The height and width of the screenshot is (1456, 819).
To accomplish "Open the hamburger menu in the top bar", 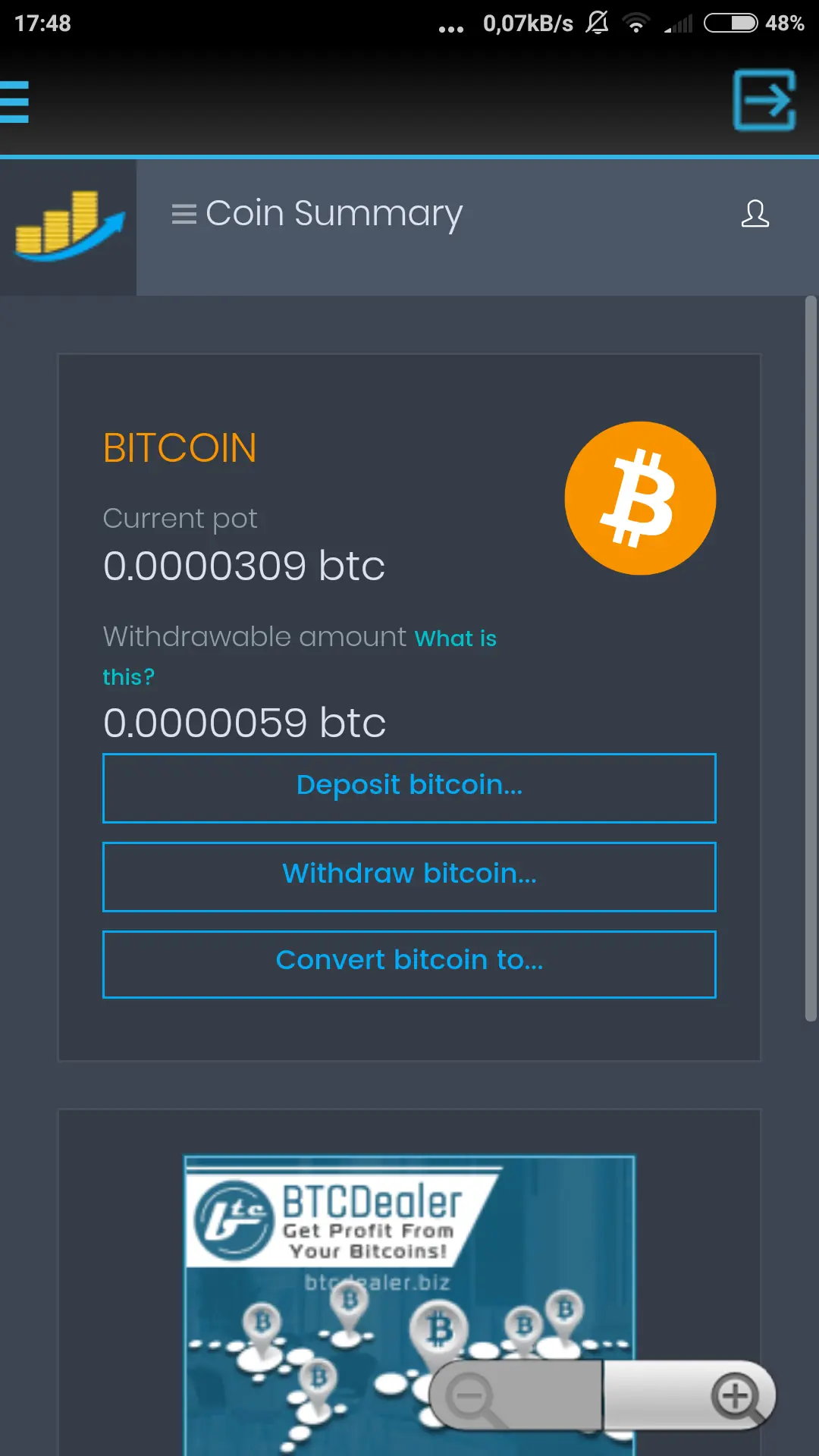I will (15, 102).
